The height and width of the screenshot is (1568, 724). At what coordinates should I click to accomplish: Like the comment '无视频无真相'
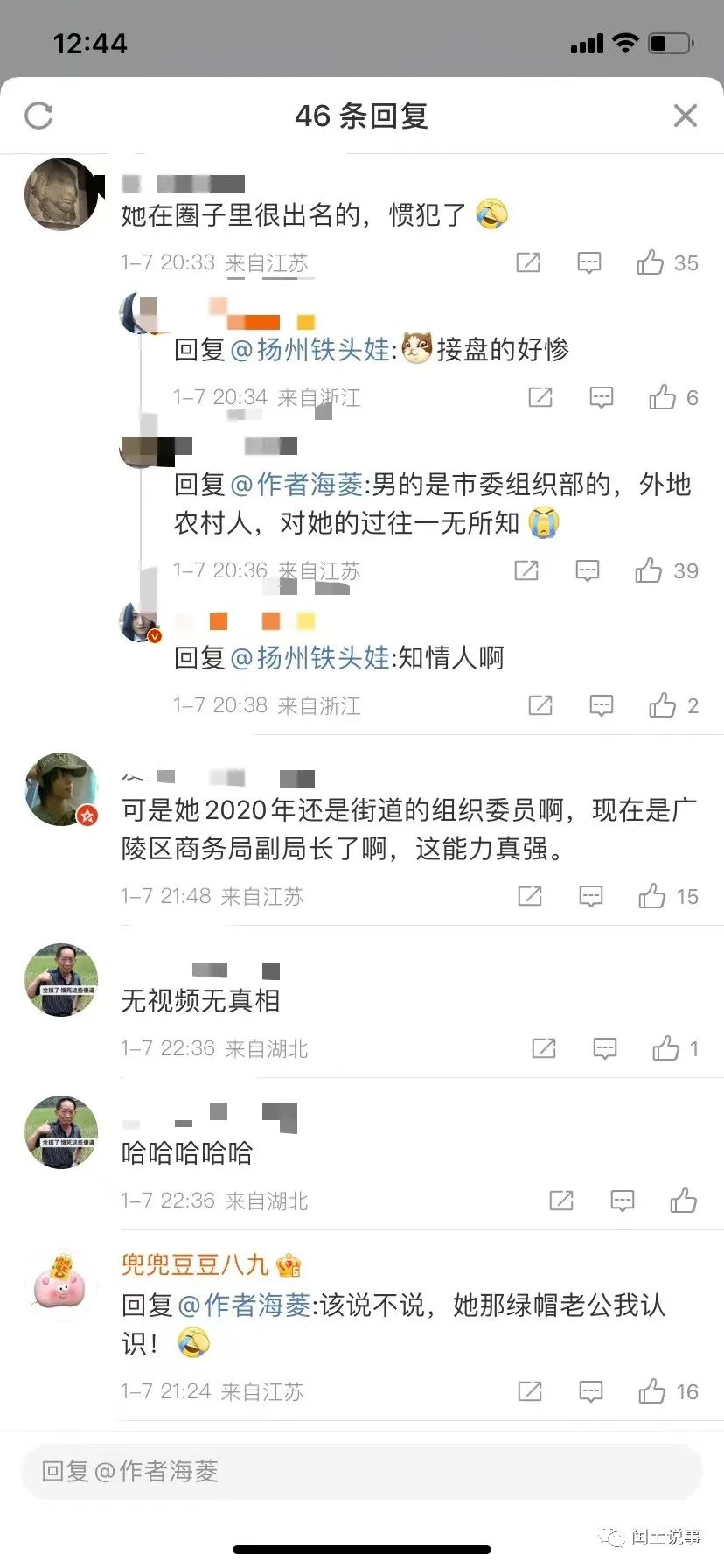675,1048
